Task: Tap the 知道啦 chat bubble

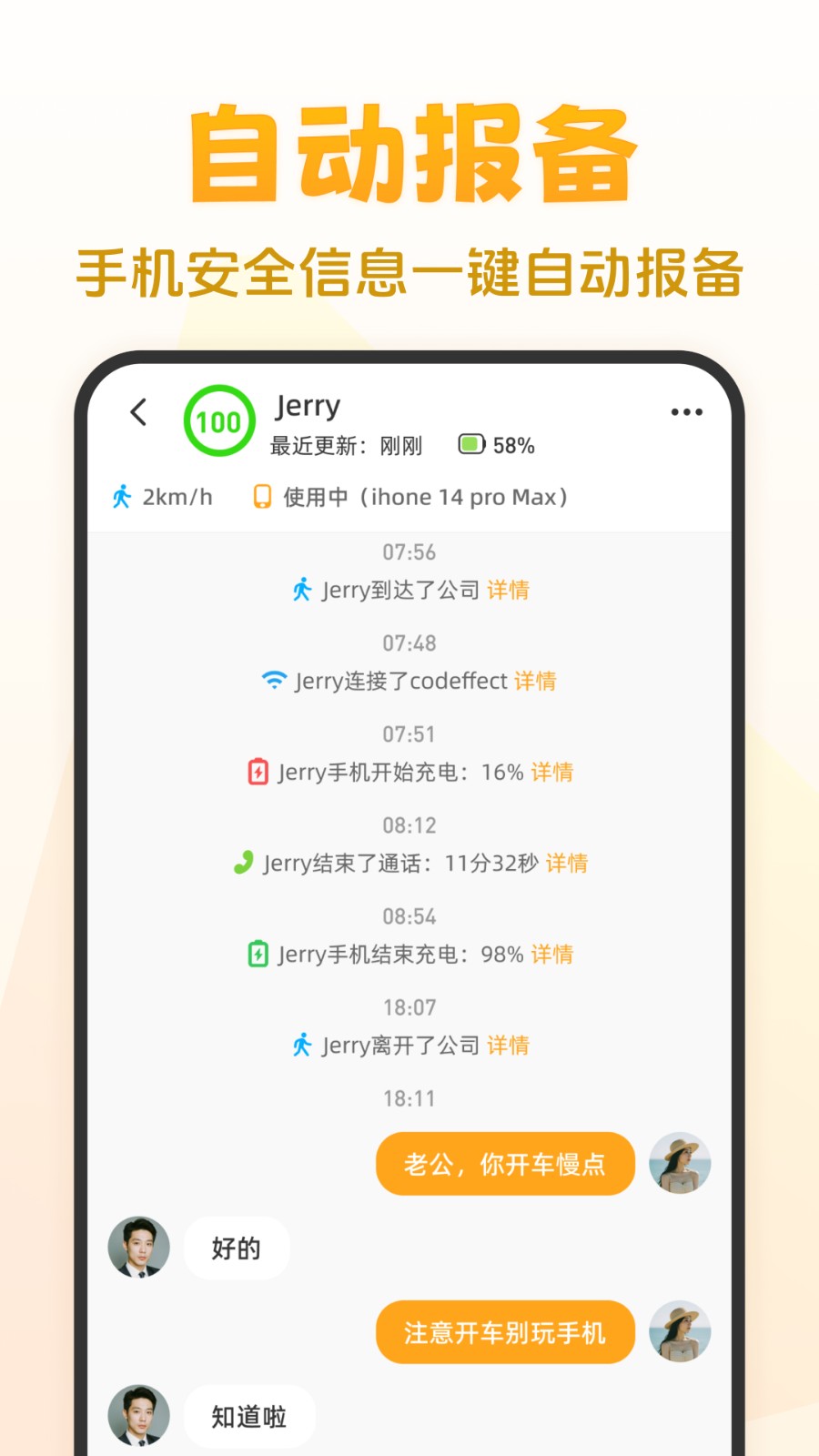Action: point(249,1417)
